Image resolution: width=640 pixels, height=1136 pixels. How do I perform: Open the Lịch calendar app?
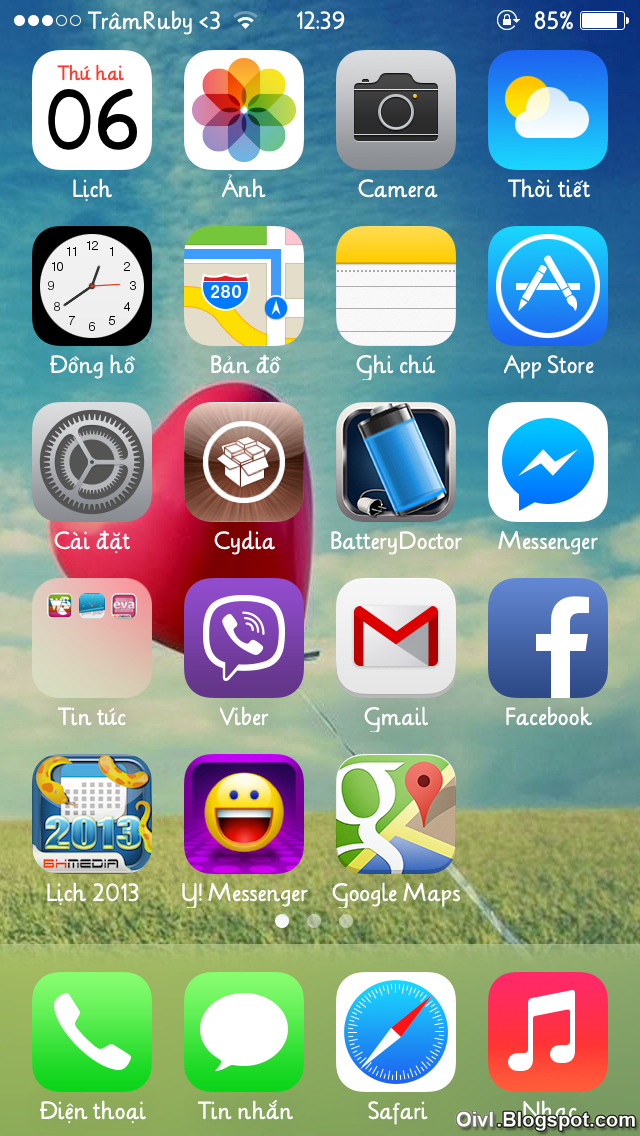[x=92, y=110]
